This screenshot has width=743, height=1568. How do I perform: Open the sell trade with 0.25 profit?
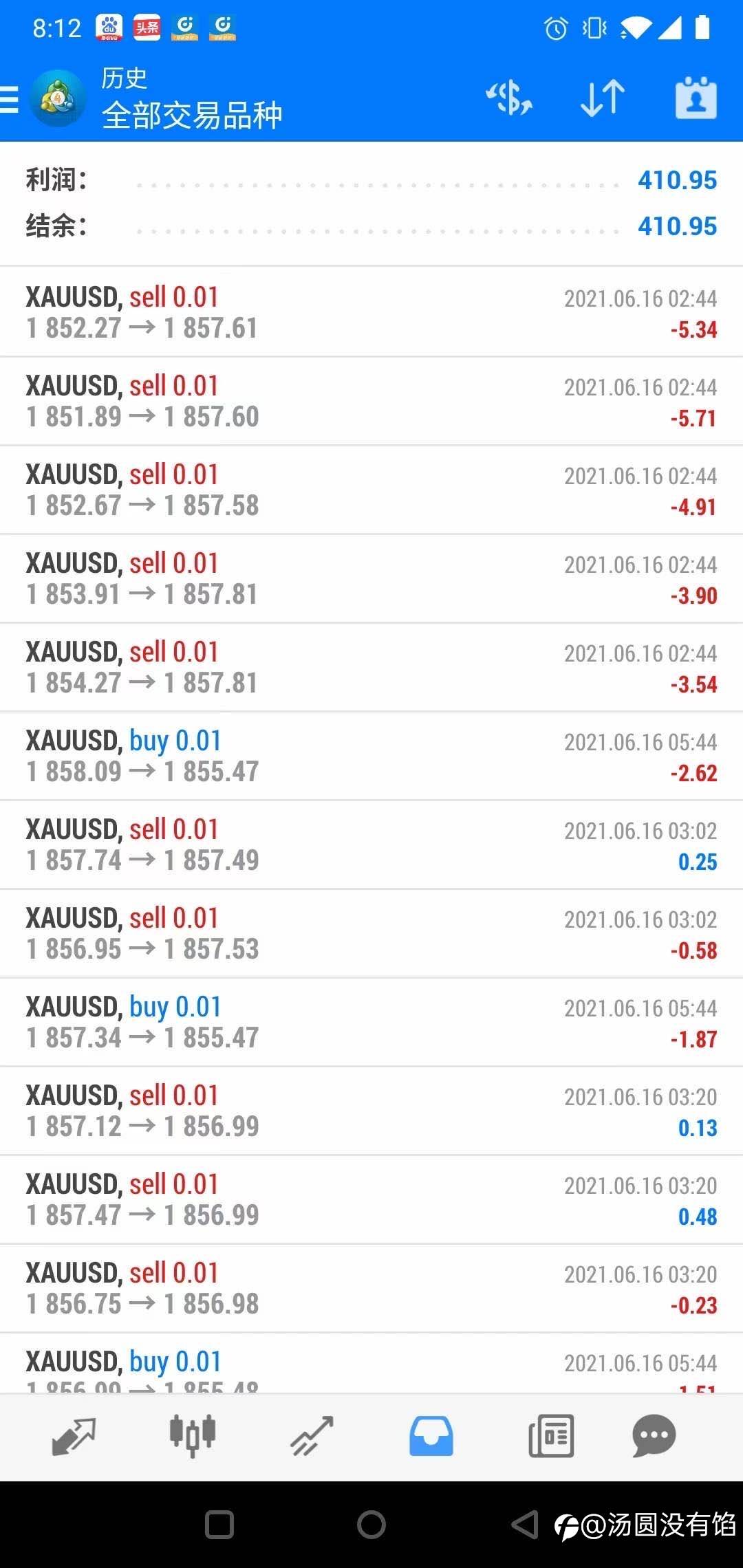371,845
